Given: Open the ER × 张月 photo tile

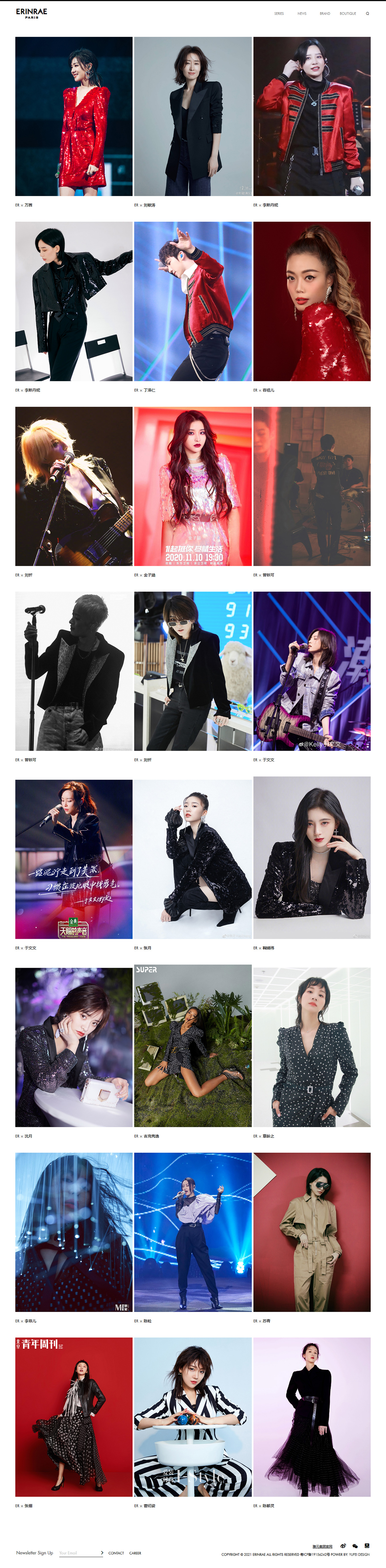Looking at the screenshot, I should (193, 859).
